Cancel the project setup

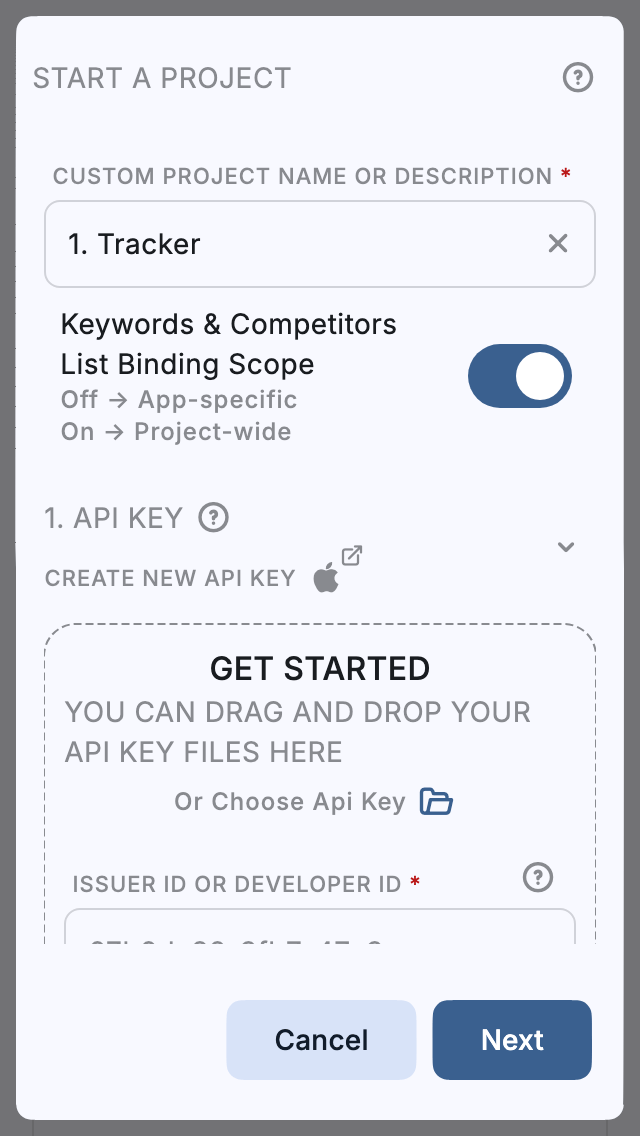[x=321, y=1040]
